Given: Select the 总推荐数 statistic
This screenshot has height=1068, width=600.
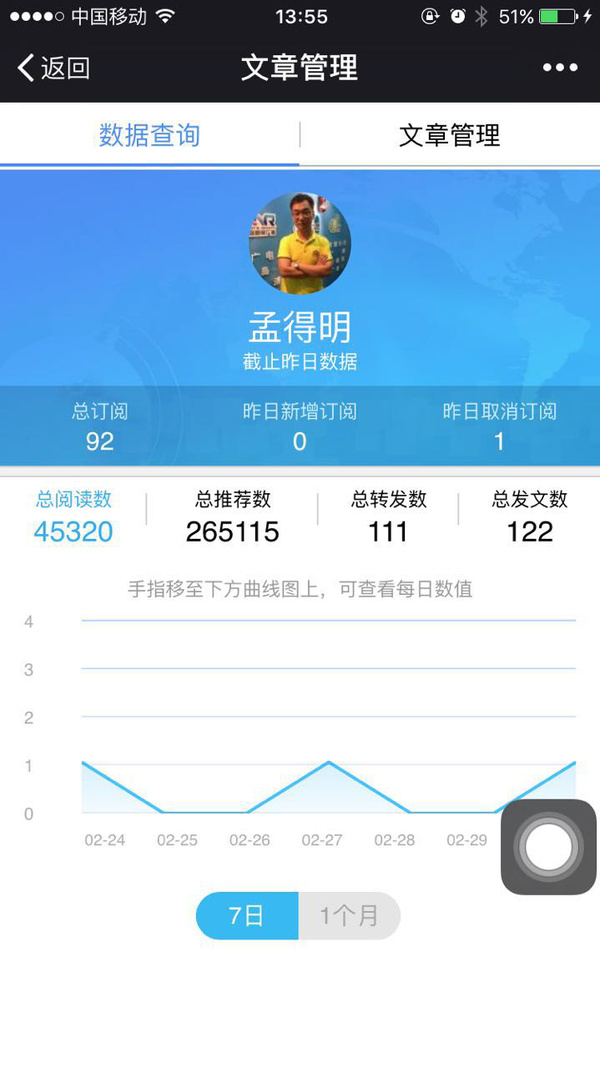Looking at the screenshot, I should [232, 516].
